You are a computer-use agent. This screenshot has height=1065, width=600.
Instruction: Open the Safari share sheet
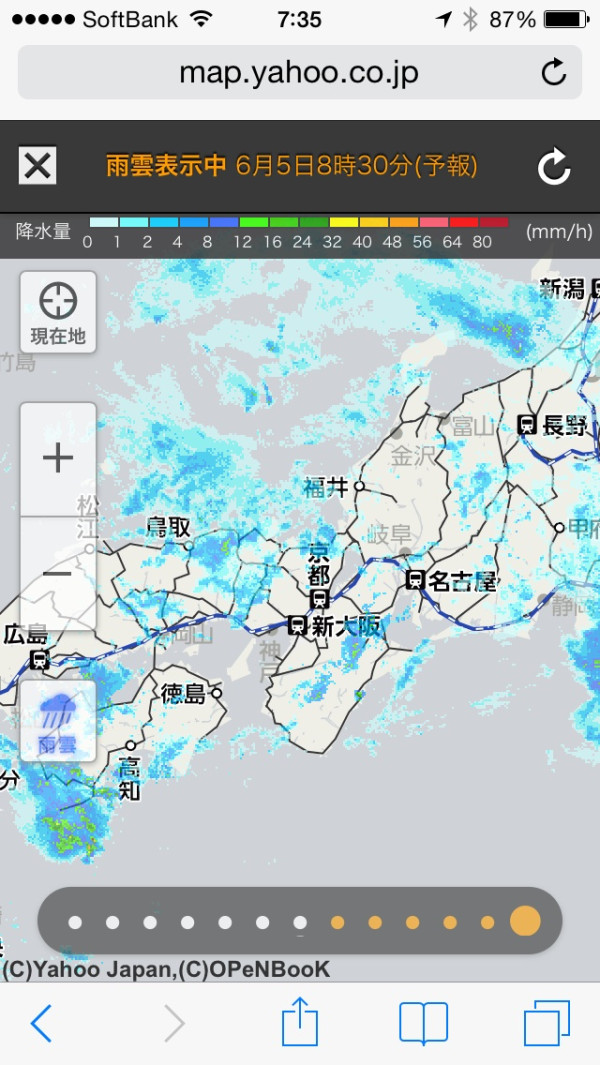pyautogui.click(x=300, y=1020)
